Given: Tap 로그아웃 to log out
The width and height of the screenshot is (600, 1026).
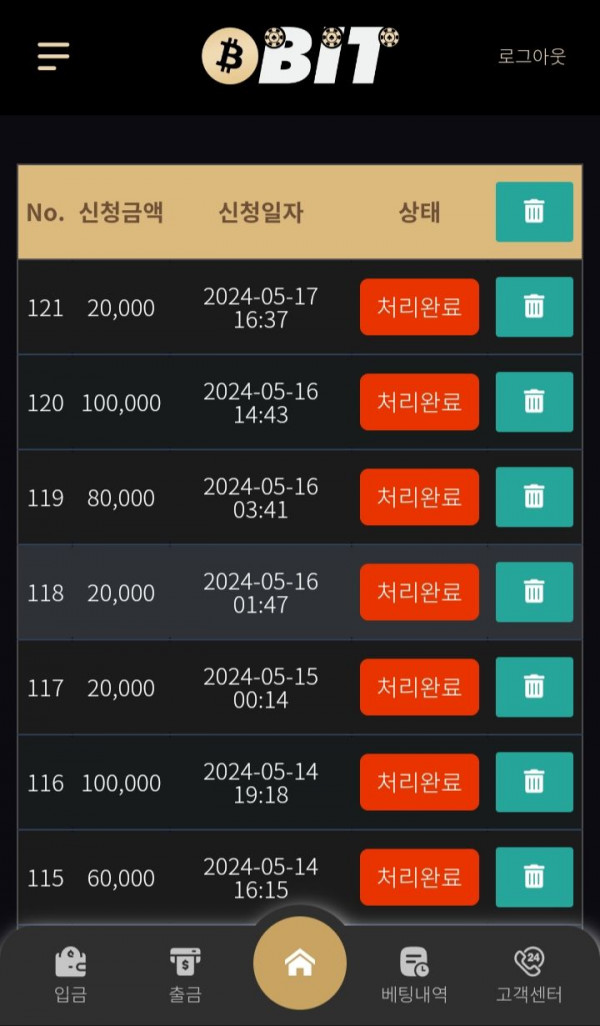Looking at the screenshot, I should [532, 56].
